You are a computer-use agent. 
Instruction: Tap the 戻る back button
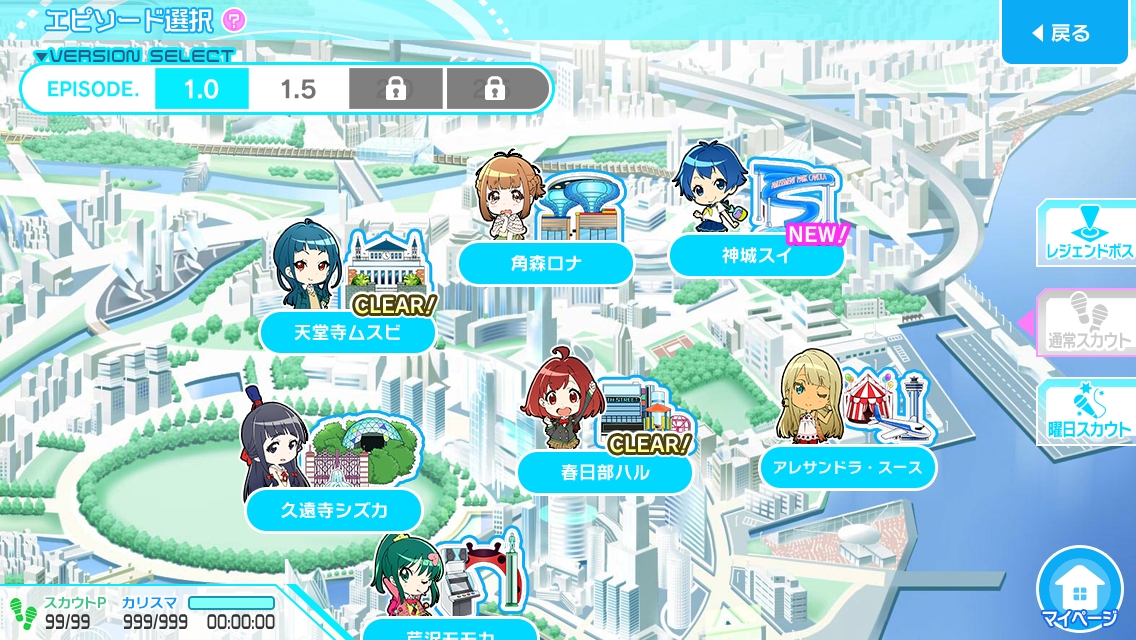coord(1062,33)
